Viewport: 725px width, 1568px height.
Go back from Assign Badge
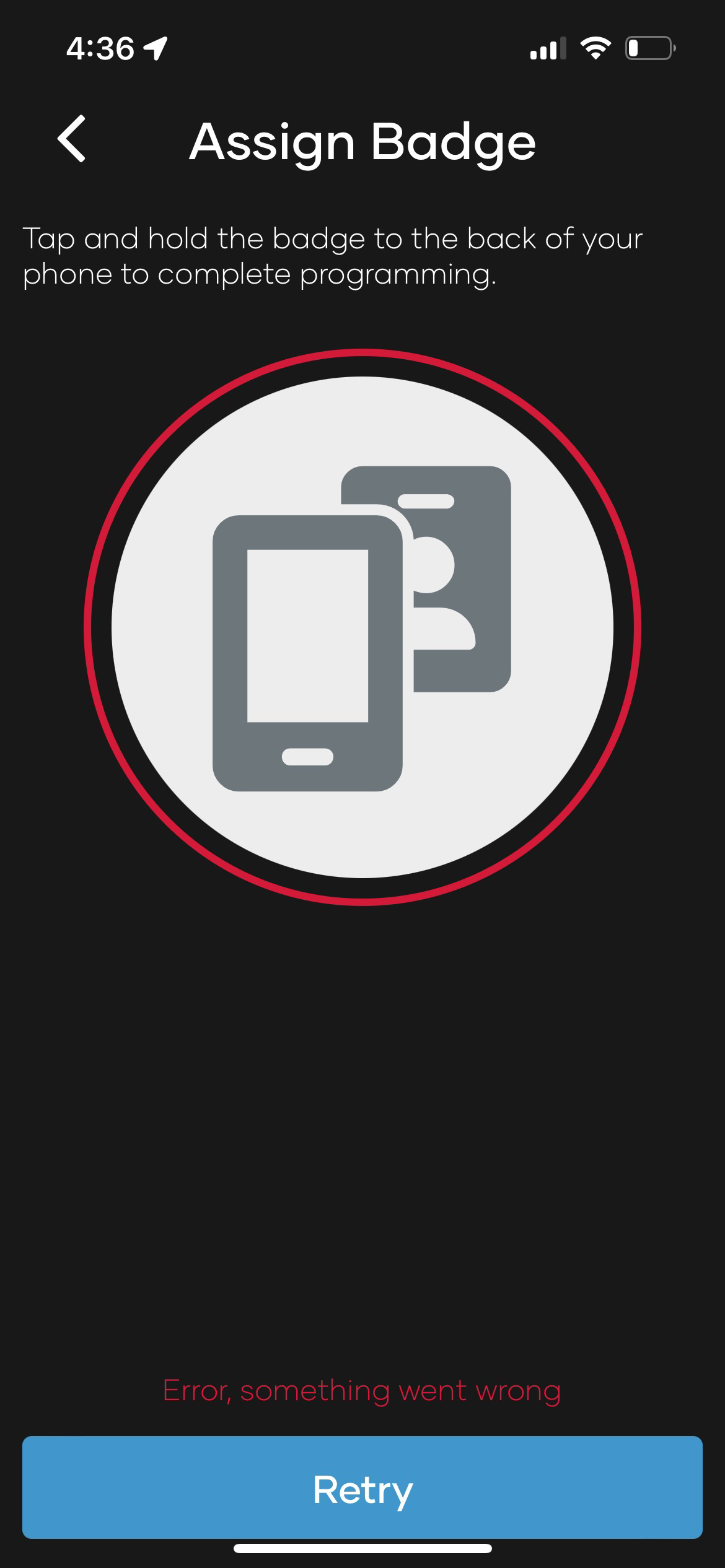click(72, 139)
